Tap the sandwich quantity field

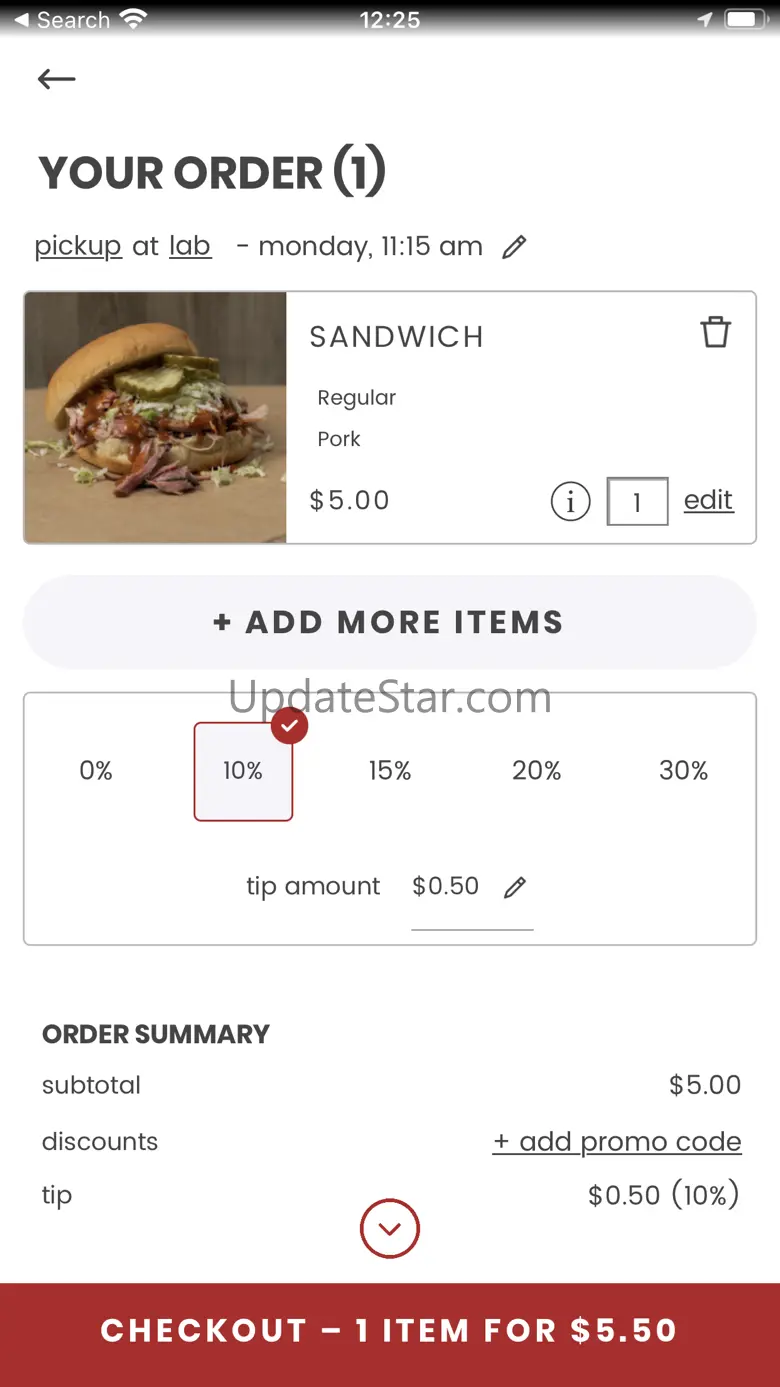[637, 501]
